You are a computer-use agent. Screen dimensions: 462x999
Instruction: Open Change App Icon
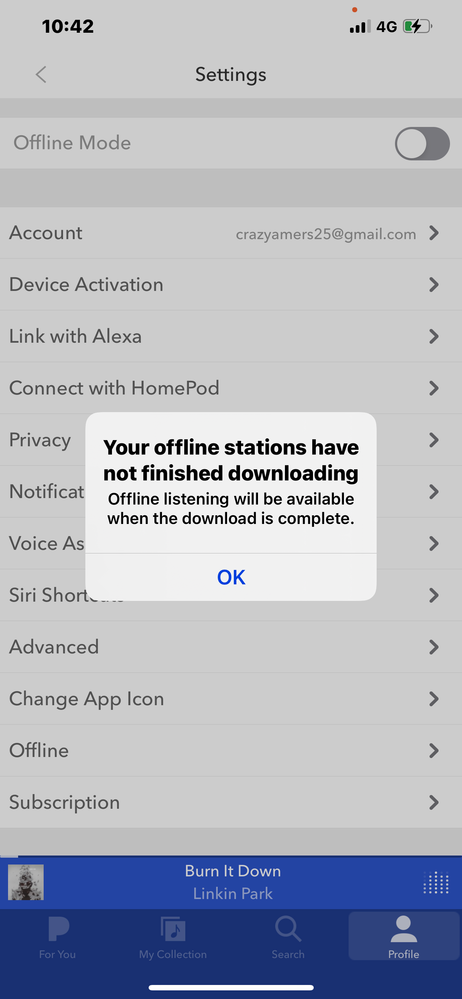click(231, 699)
